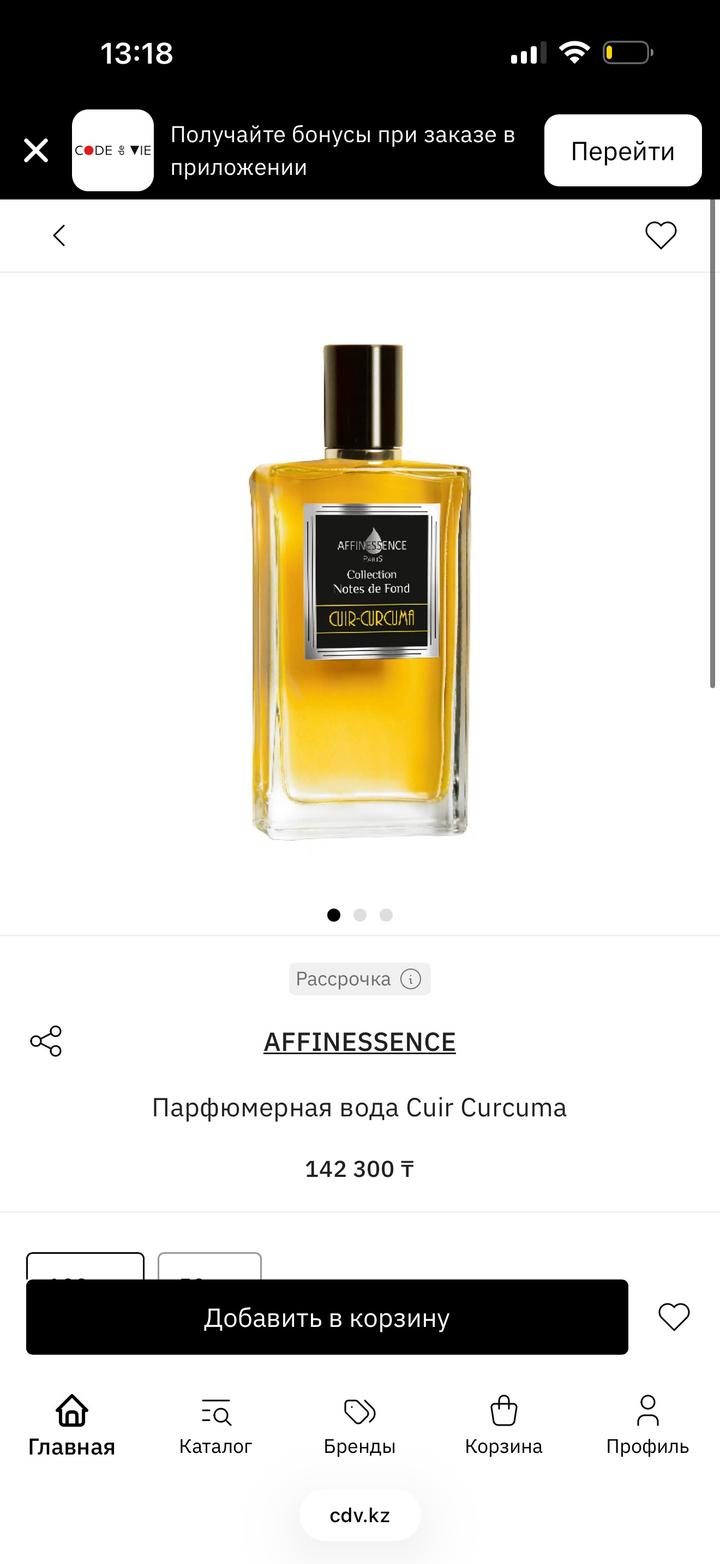Add the perfume to favorites from the top bar
720x1564 pixels.
(x=660, y=235)
